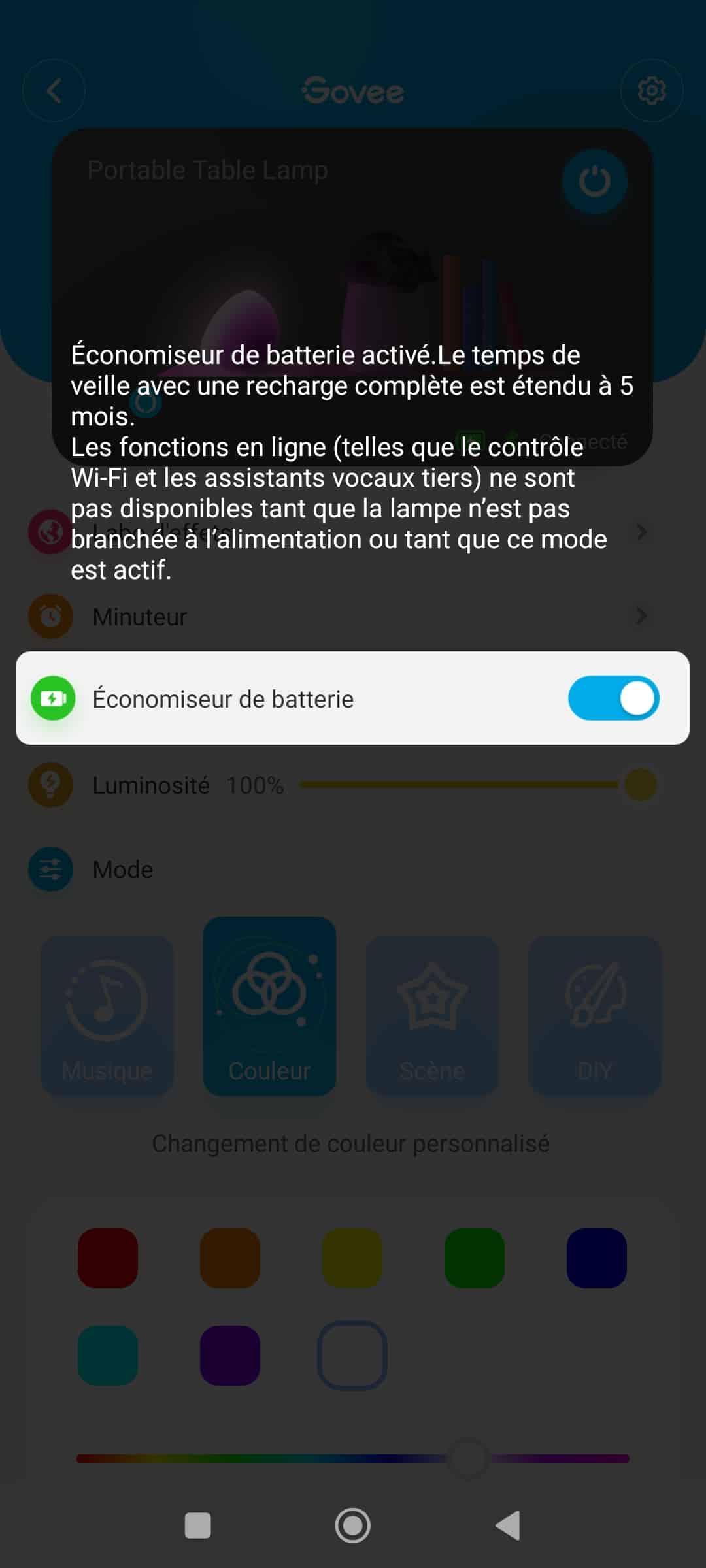Choose the orange color swatch
The height and width of the screenshot is (1568, 706).
coord(230,1258)
